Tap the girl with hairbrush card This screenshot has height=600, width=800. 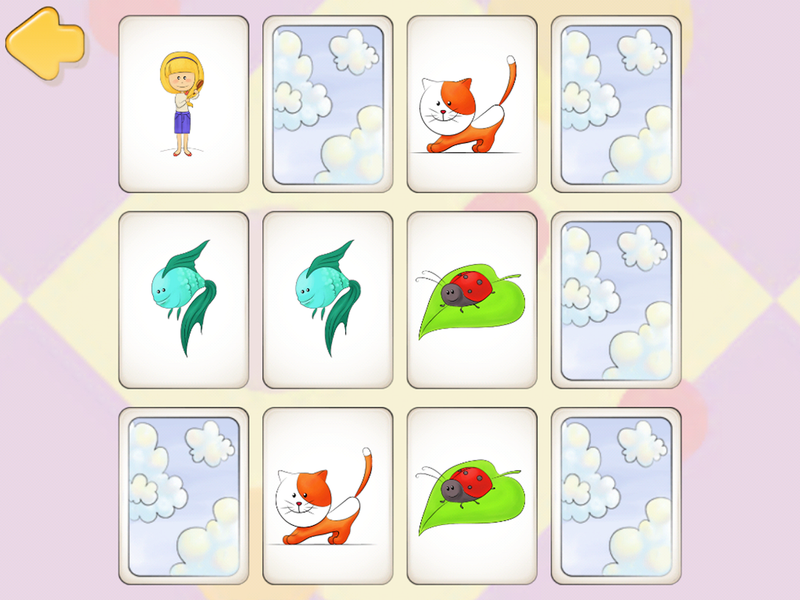[183, 104]
